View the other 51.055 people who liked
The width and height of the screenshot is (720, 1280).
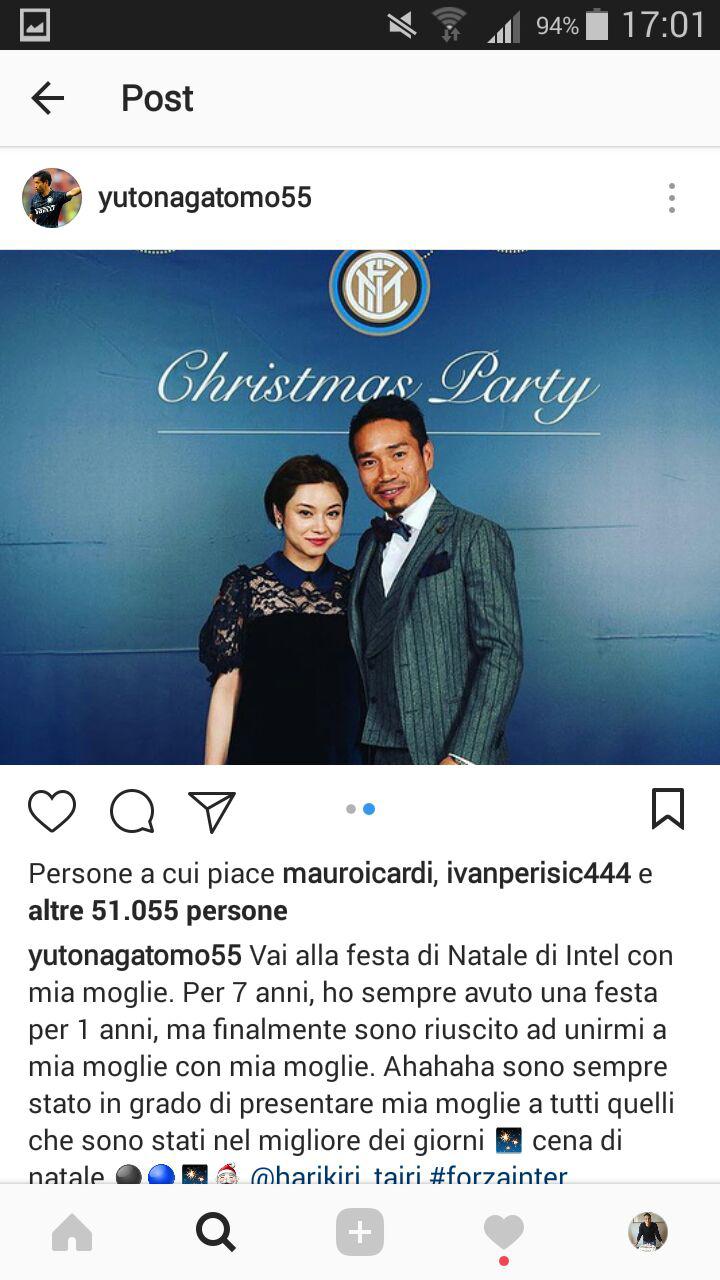(x=158, y=911)
